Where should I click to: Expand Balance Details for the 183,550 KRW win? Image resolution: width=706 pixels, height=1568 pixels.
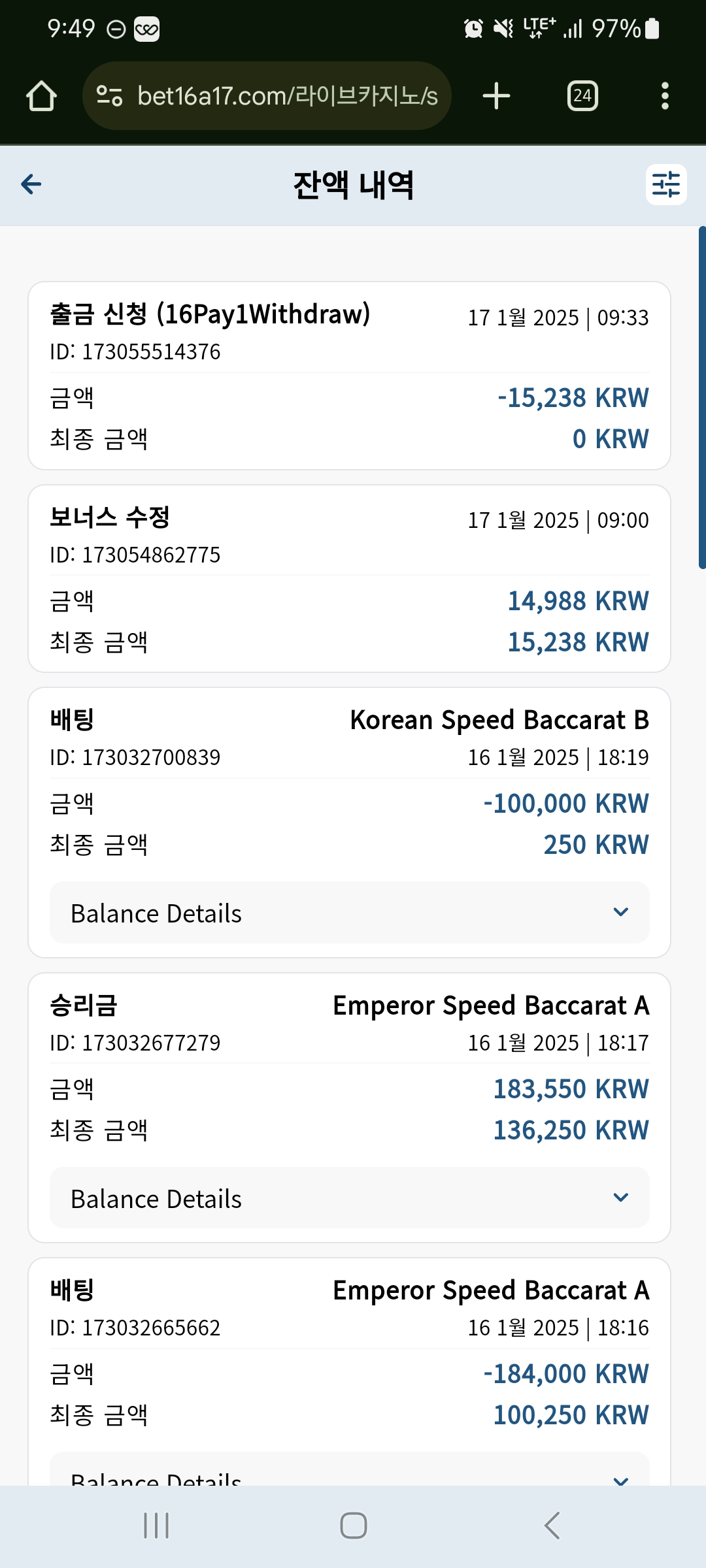[350, 1198]
